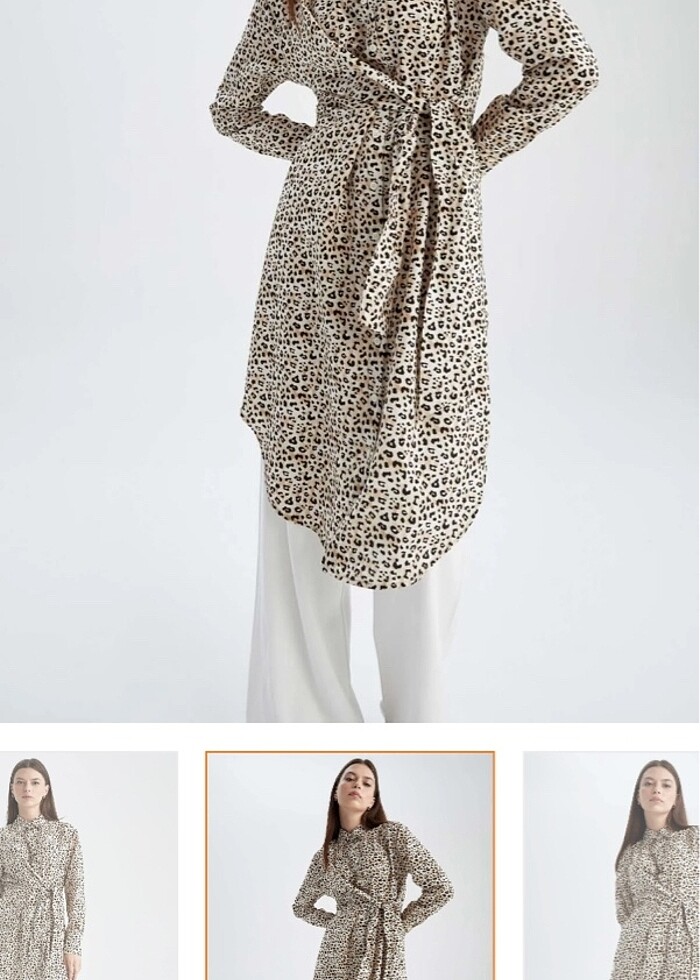Screen dimensions: 700x980
Task: Select the first thumbnail on the left
Action: tap(88, 866)
